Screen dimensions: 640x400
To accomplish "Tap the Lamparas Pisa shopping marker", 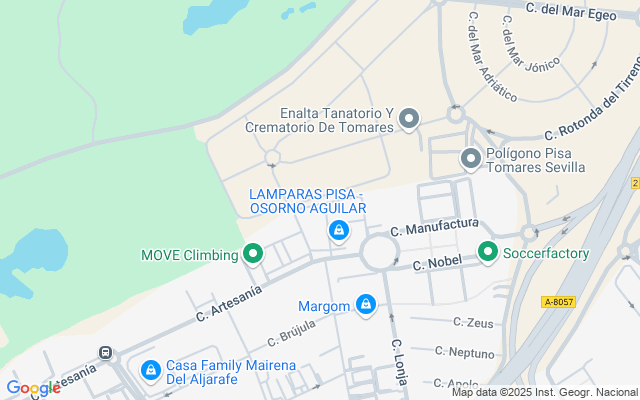I will 339,231.
